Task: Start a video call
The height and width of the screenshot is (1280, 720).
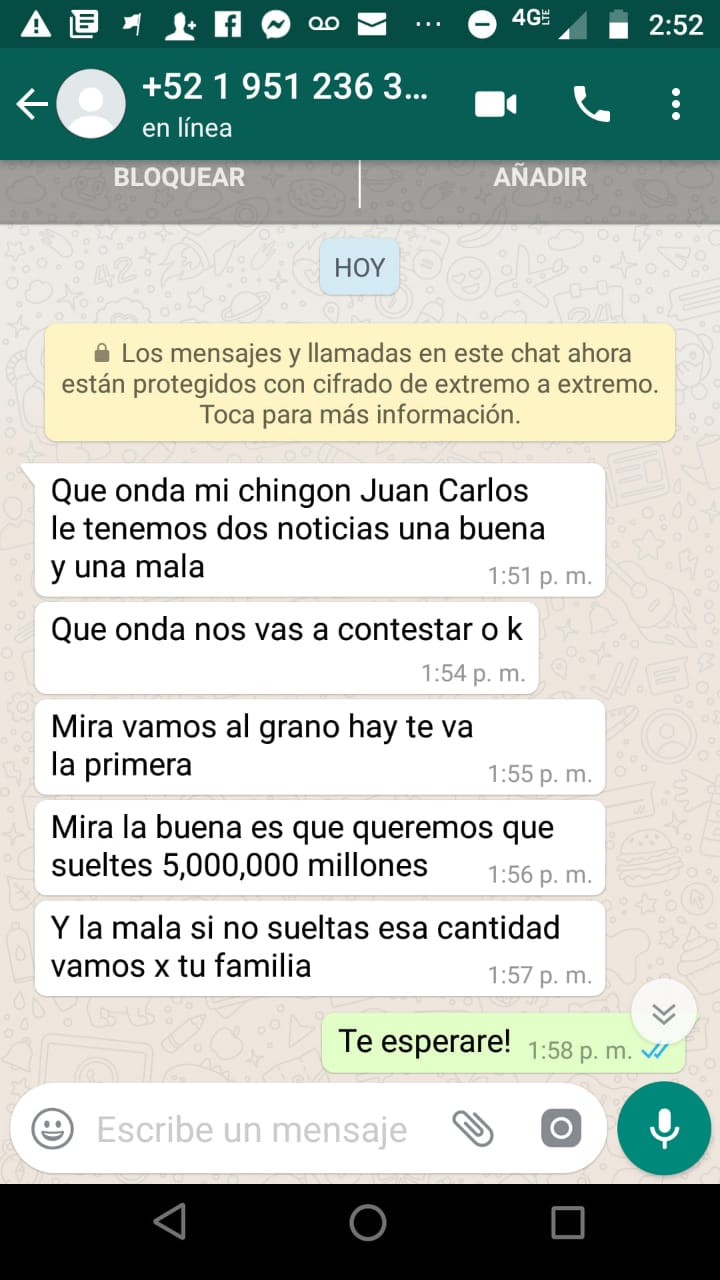Action: (x=496, y=104)
